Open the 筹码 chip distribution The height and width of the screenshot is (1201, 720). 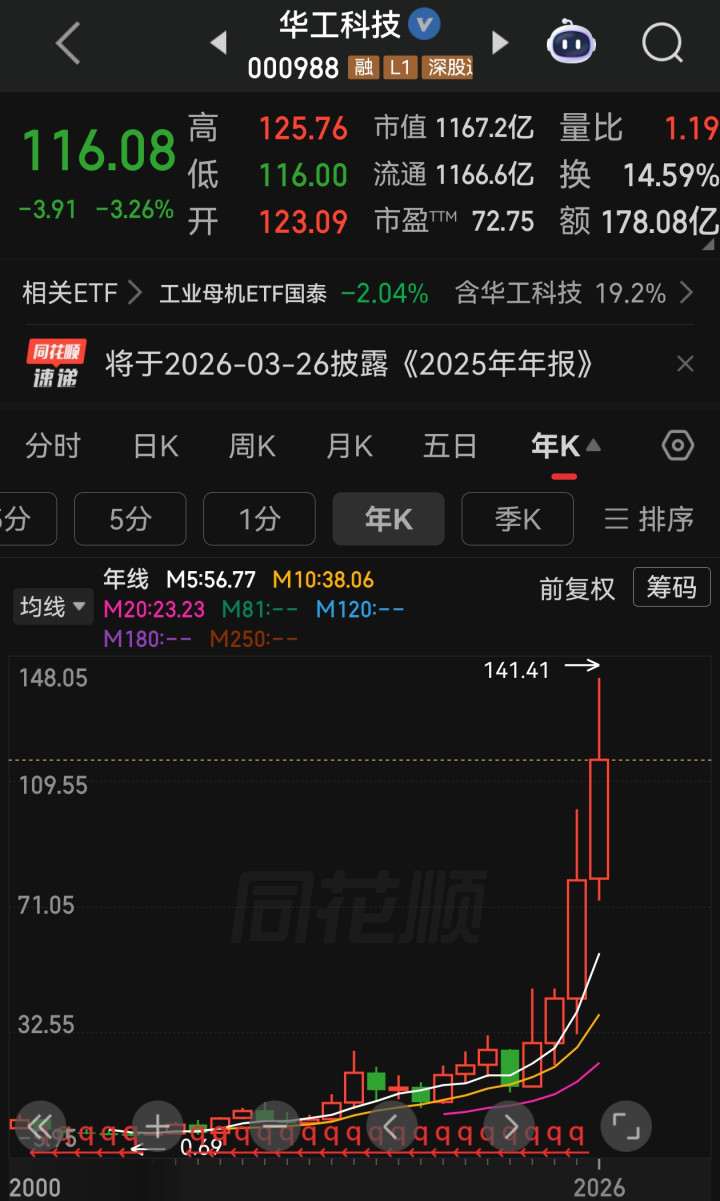[x=671, y=587]
